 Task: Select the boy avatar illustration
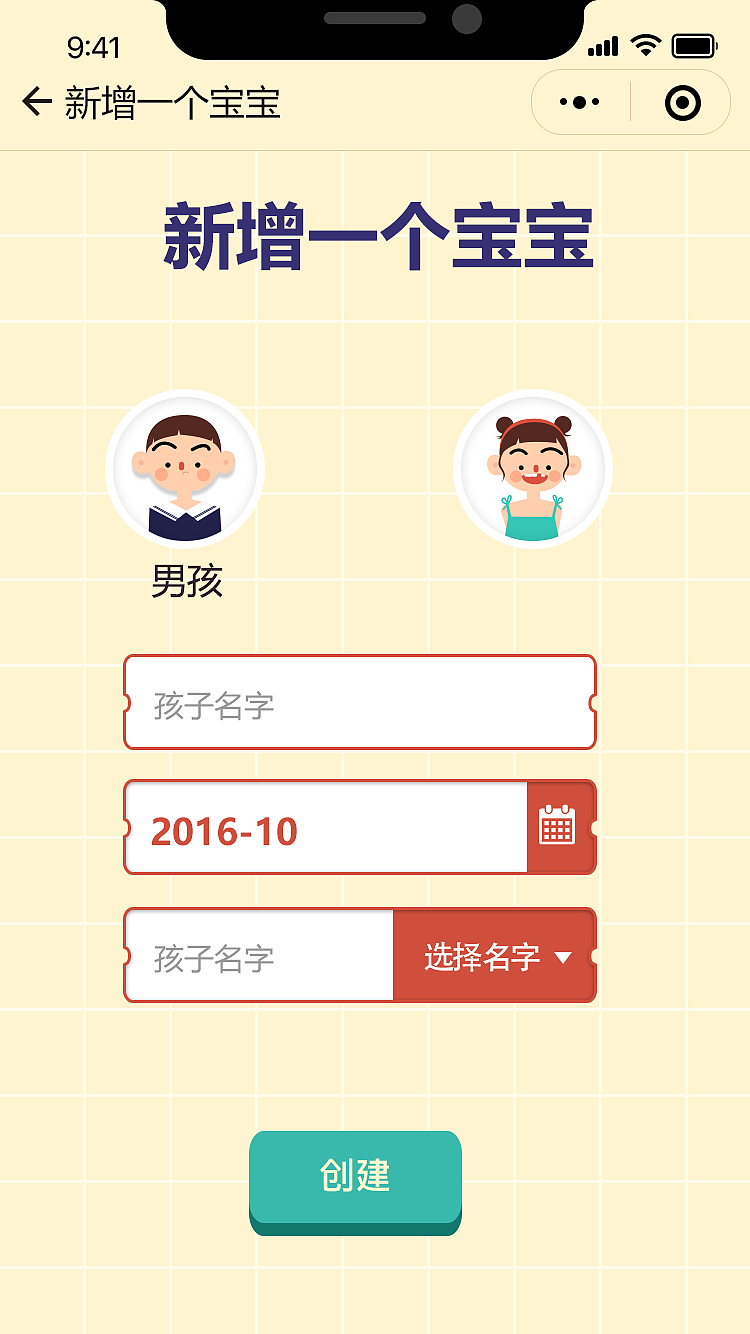tap(185, 469)
